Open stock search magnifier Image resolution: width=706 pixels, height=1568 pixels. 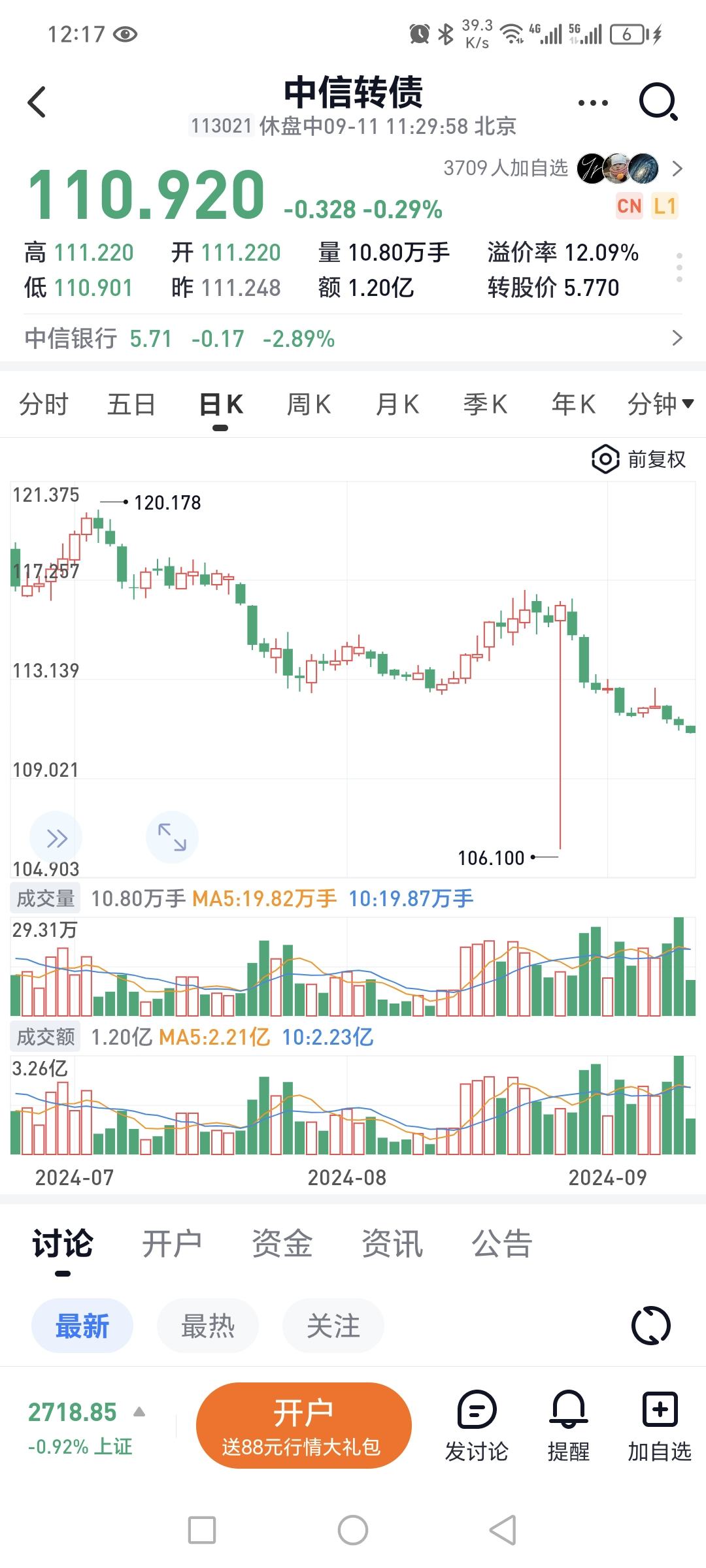coord(658,103)
